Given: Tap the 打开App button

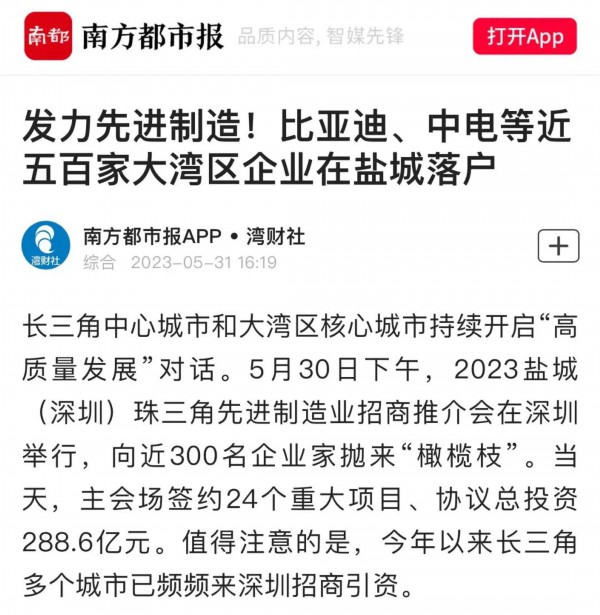Looking at the screenshot, I should click(525, 37).
